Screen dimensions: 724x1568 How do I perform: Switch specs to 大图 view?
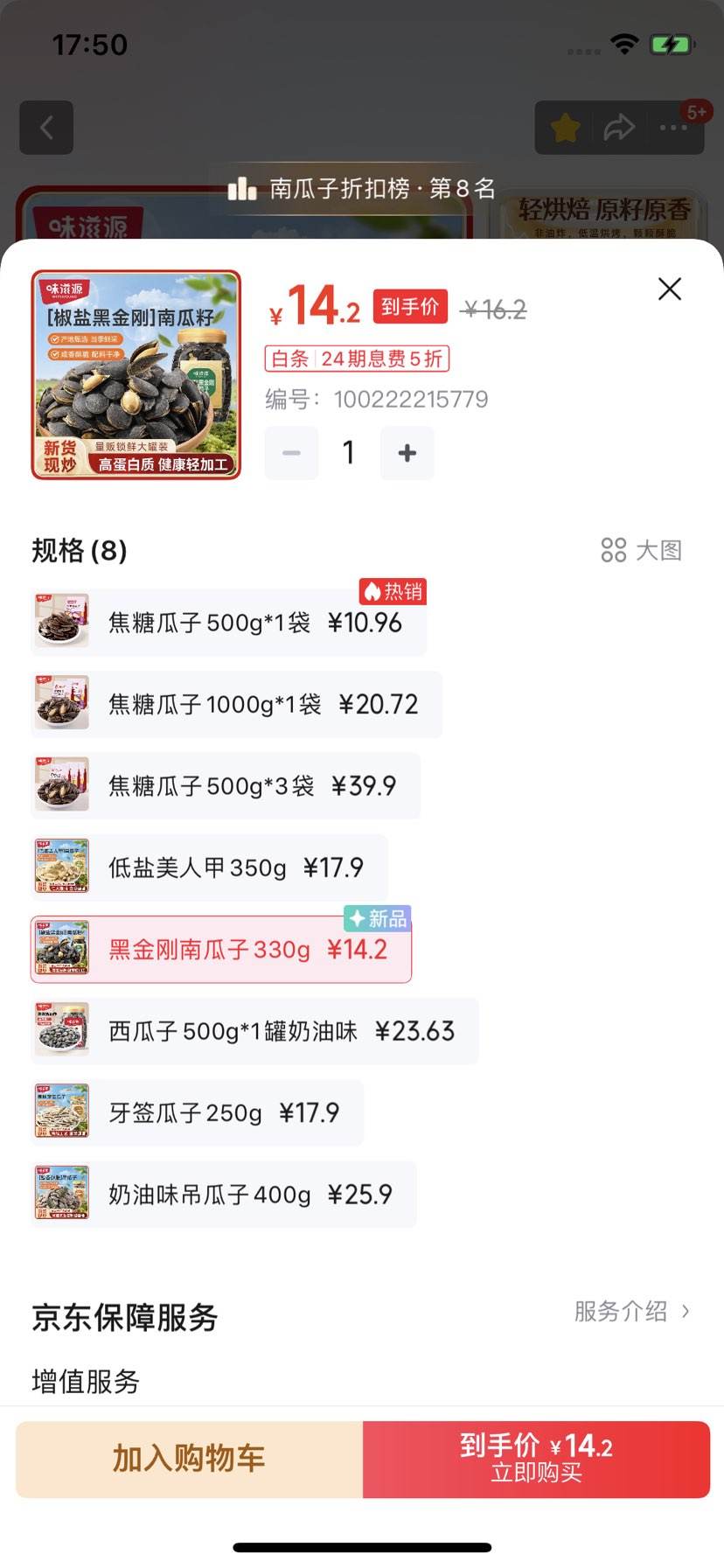coord(641,550)
